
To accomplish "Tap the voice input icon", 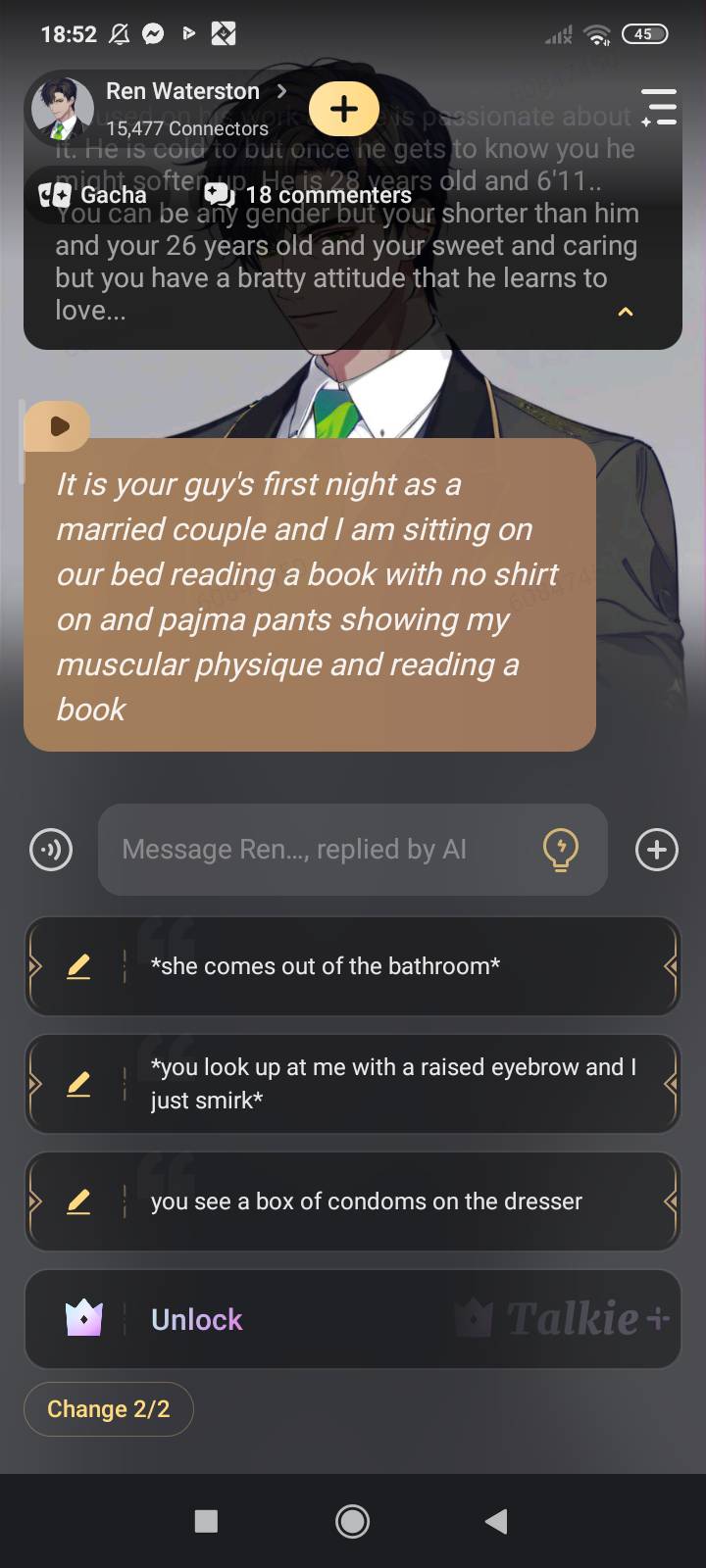I will click(x=51, y=850).
